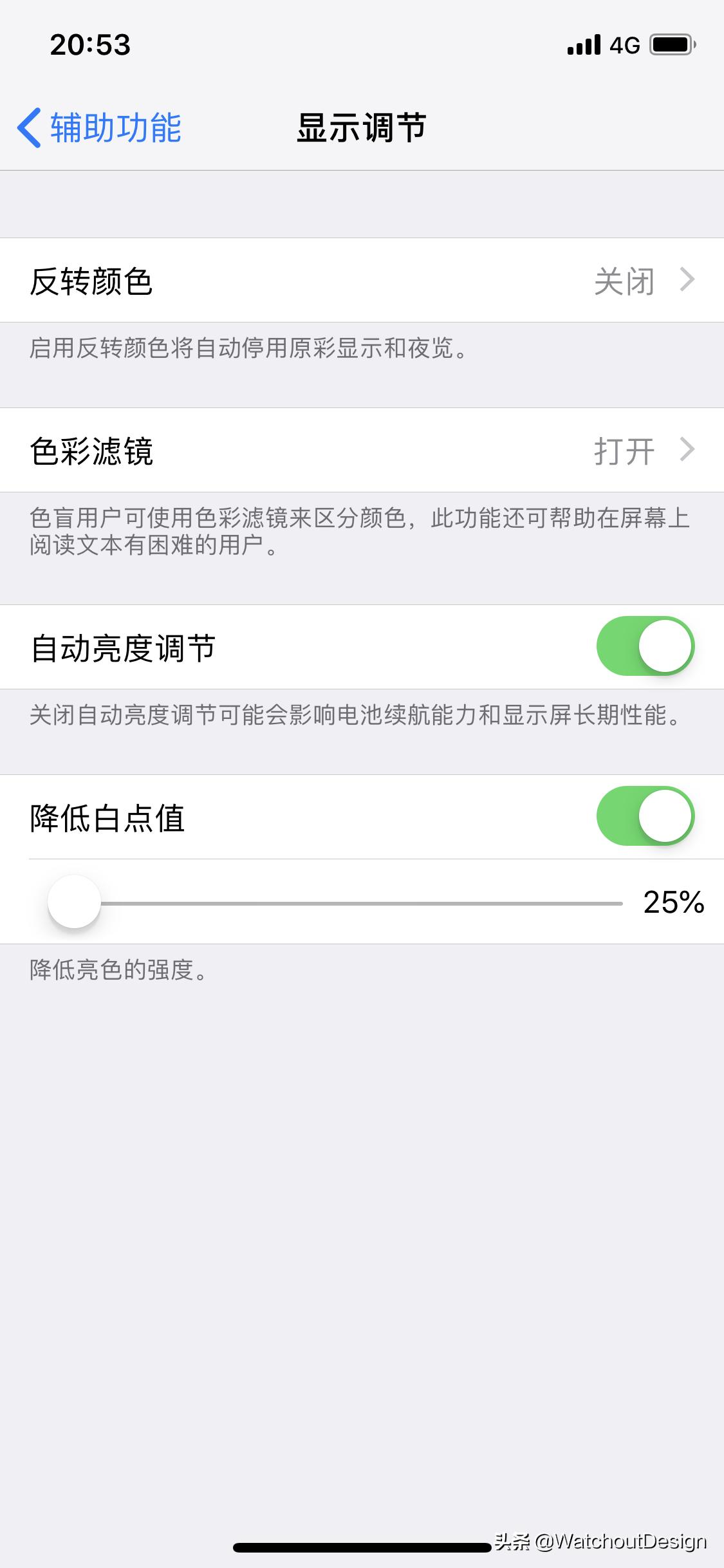Tap the 关闭 status text on 反转颜色
Screen dimensions: 724x1568
point(623,280)
